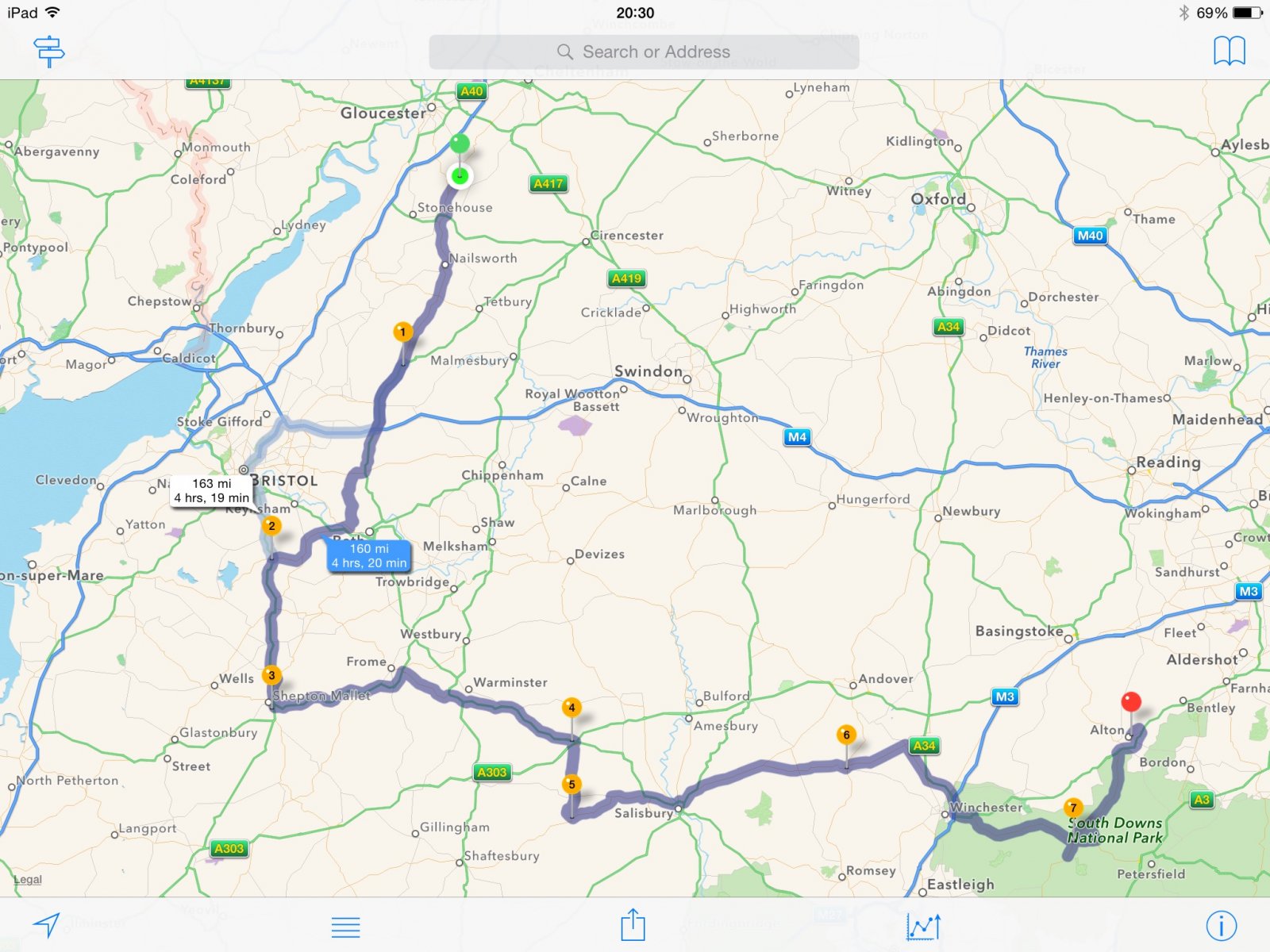
Task: Open the Legal link
Action: pyautogui.click(x=28, y=879)
